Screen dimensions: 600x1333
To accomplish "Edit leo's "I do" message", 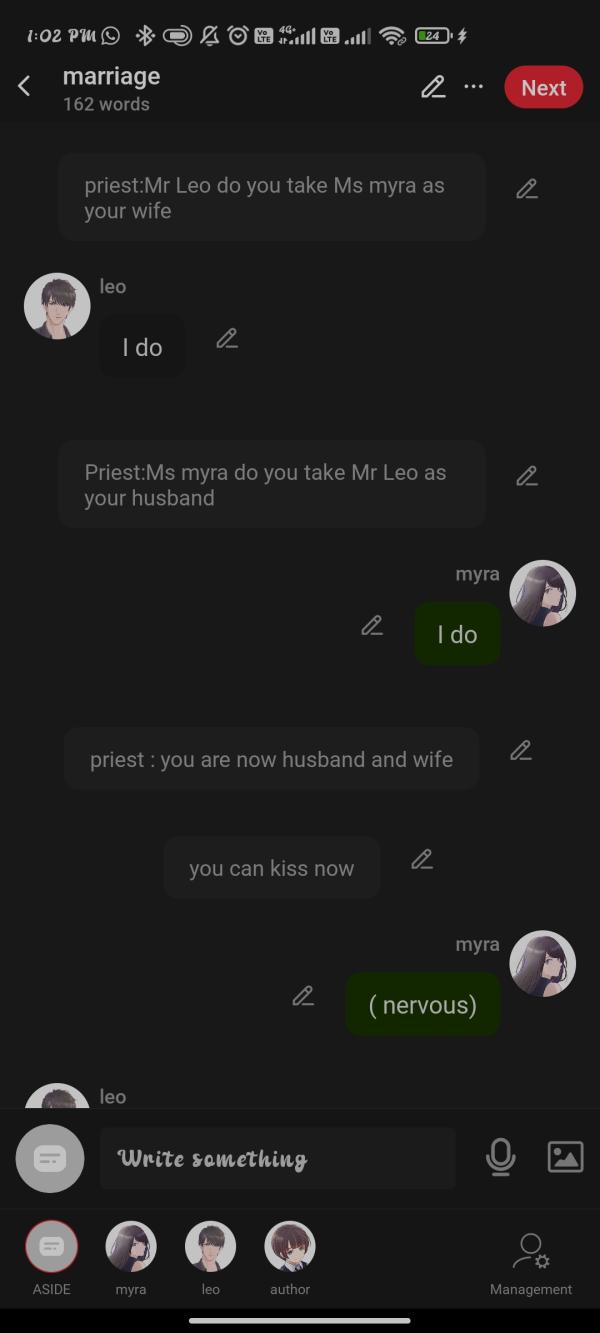I will [227, 339].
